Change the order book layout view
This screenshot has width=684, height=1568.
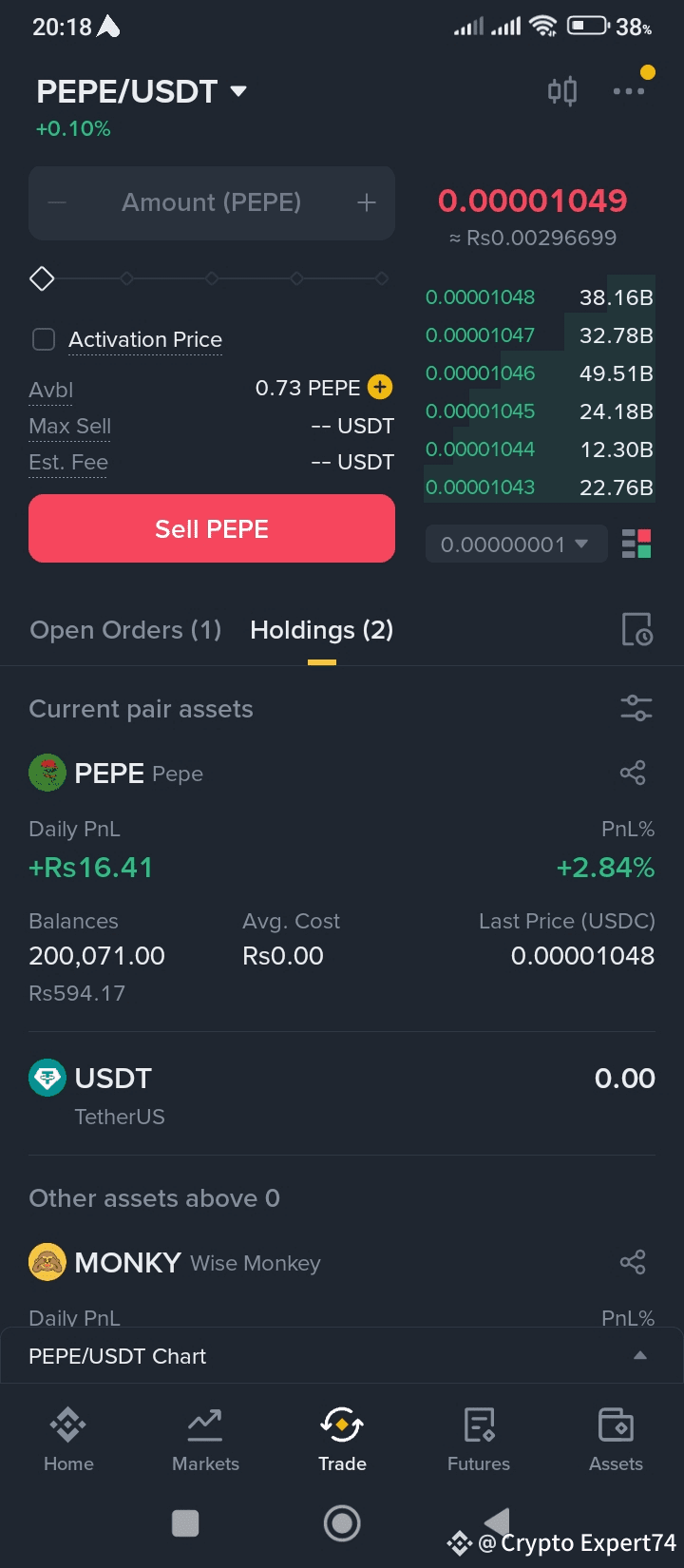tap(636, 545)
